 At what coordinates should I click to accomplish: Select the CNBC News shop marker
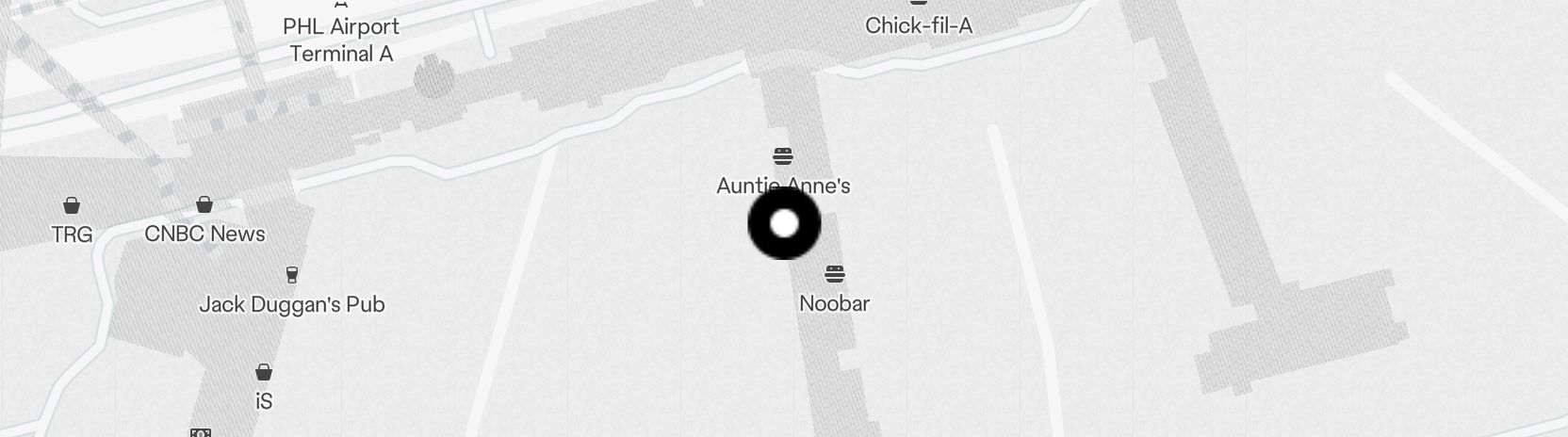(204, 205)
